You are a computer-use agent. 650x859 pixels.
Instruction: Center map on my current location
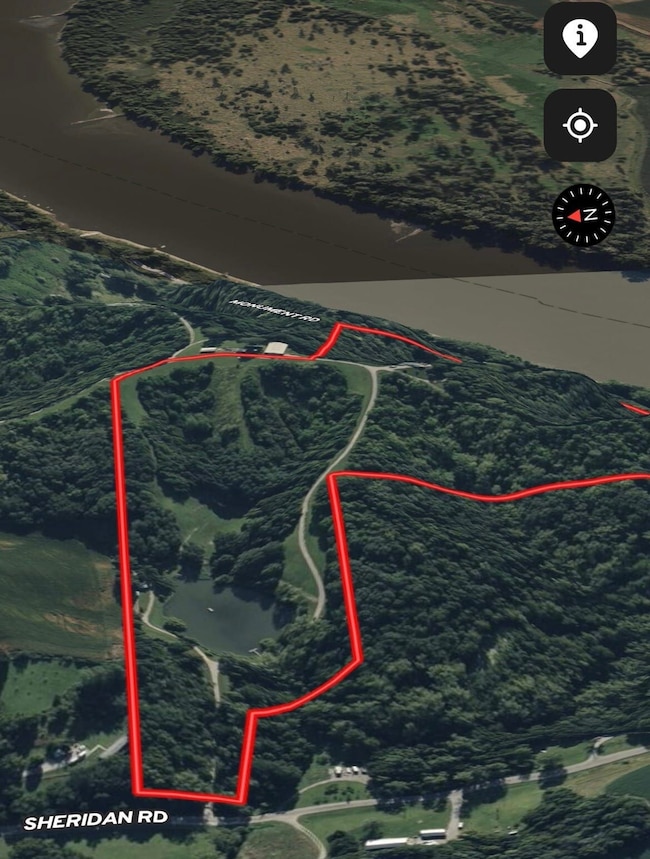pyautogui.click(x=580, y=126)
